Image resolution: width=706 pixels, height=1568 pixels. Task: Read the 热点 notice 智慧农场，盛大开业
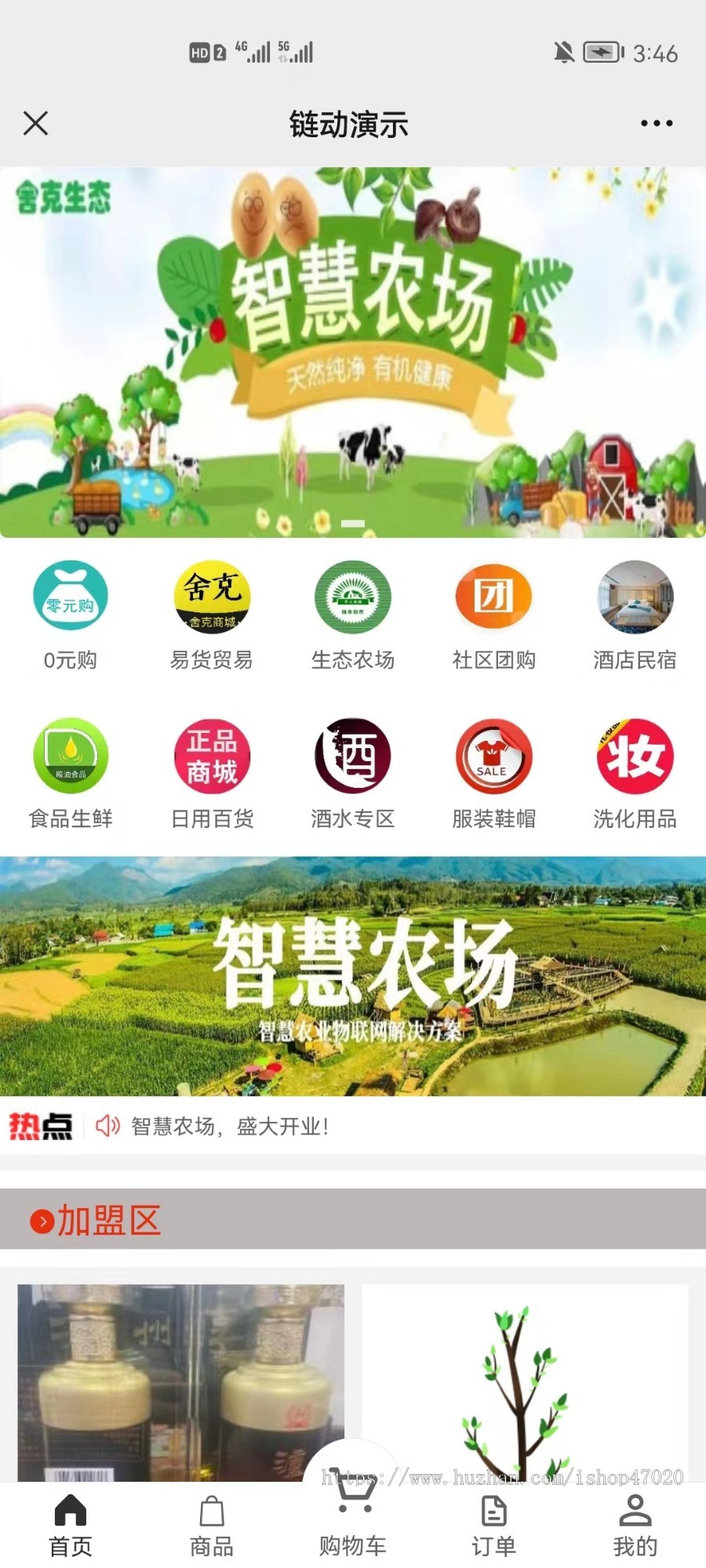(x=229, y=1127)
